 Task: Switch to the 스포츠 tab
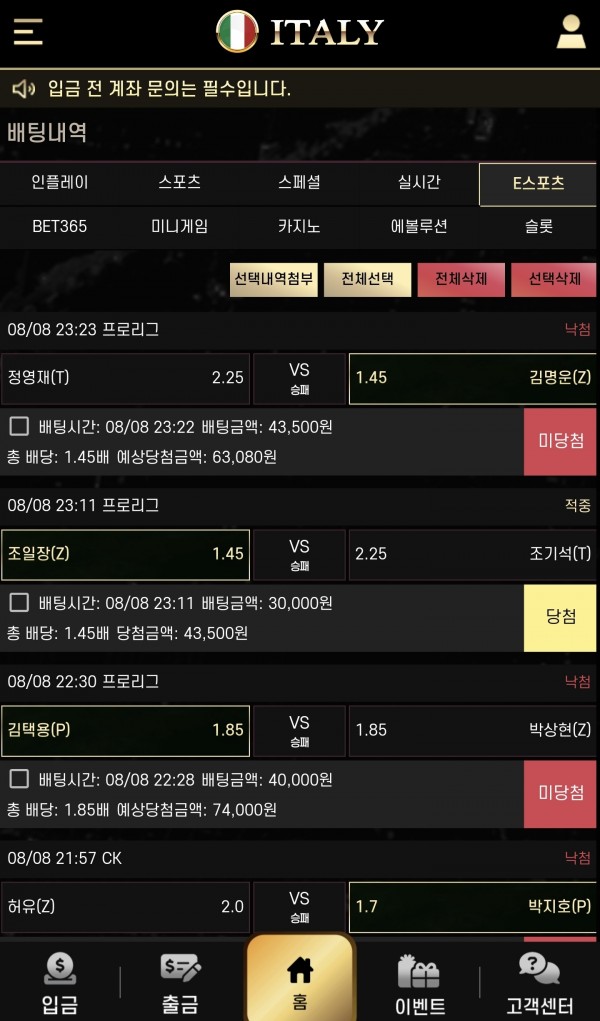click(x=180, y=182)
